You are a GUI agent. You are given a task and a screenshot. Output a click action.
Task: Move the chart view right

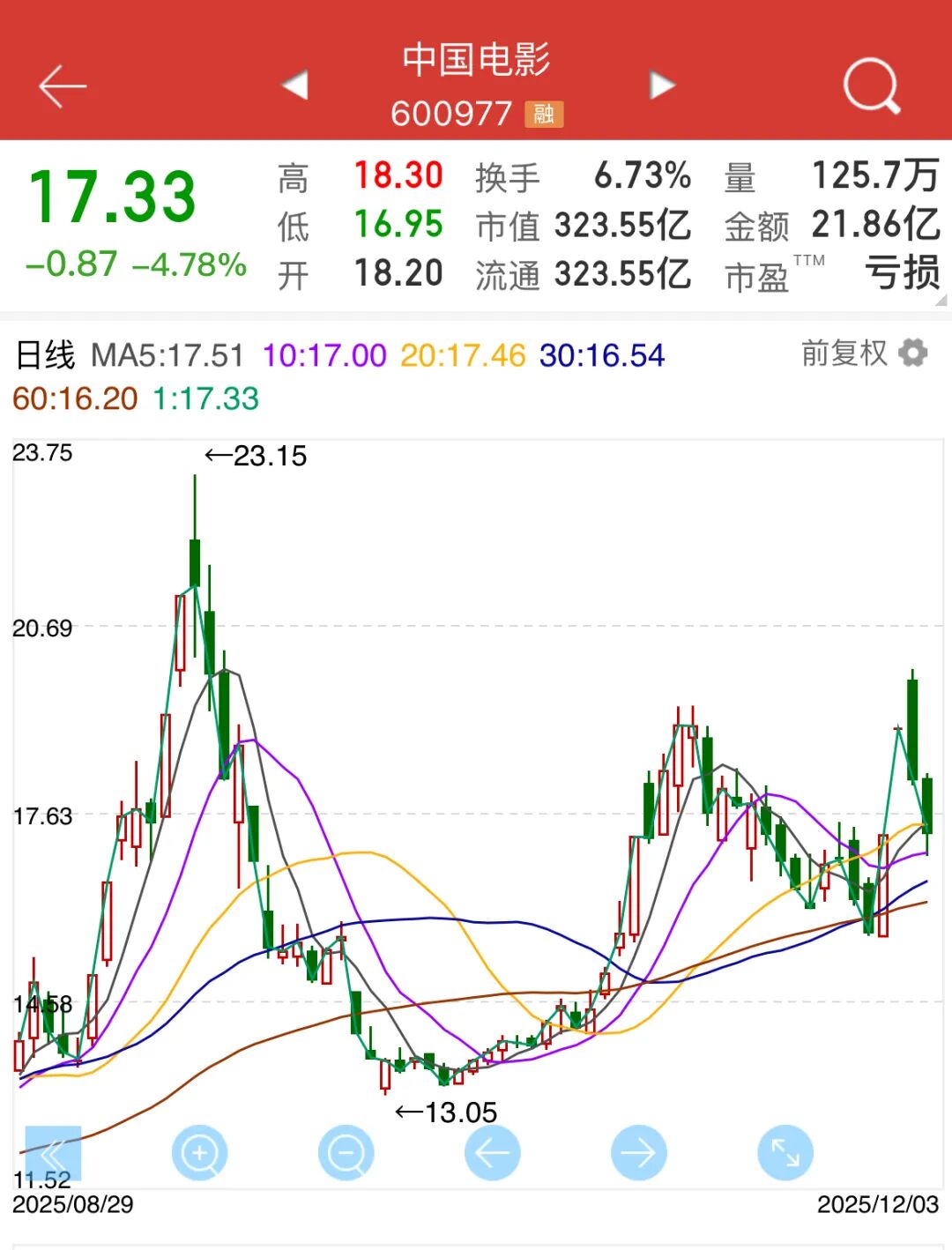point(638,1152)
